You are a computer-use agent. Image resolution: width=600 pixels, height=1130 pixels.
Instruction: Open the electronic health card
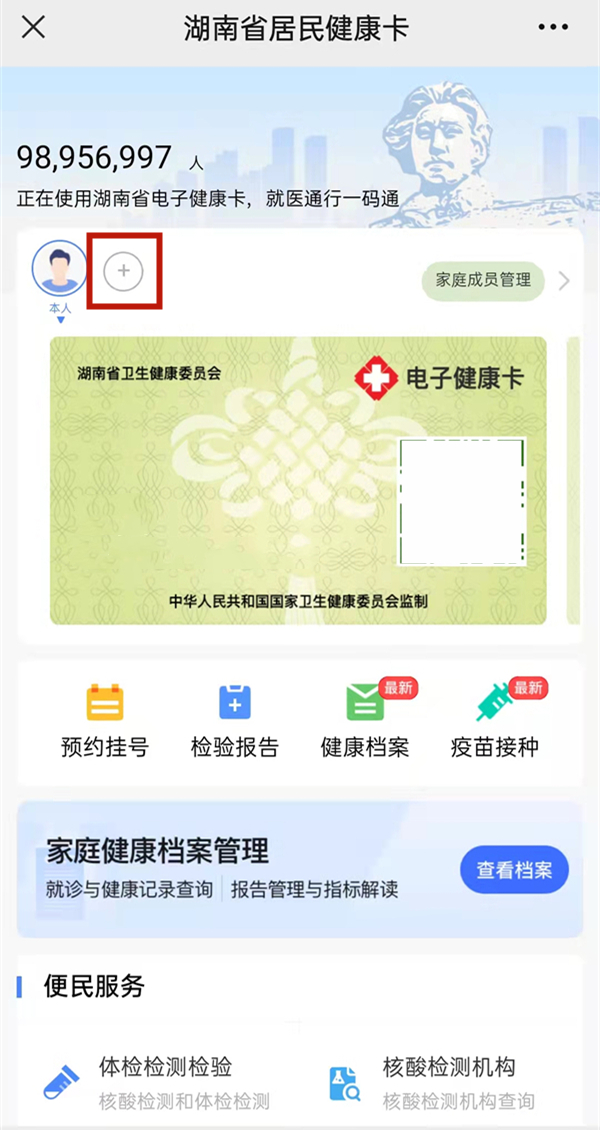tap(298, 480)
